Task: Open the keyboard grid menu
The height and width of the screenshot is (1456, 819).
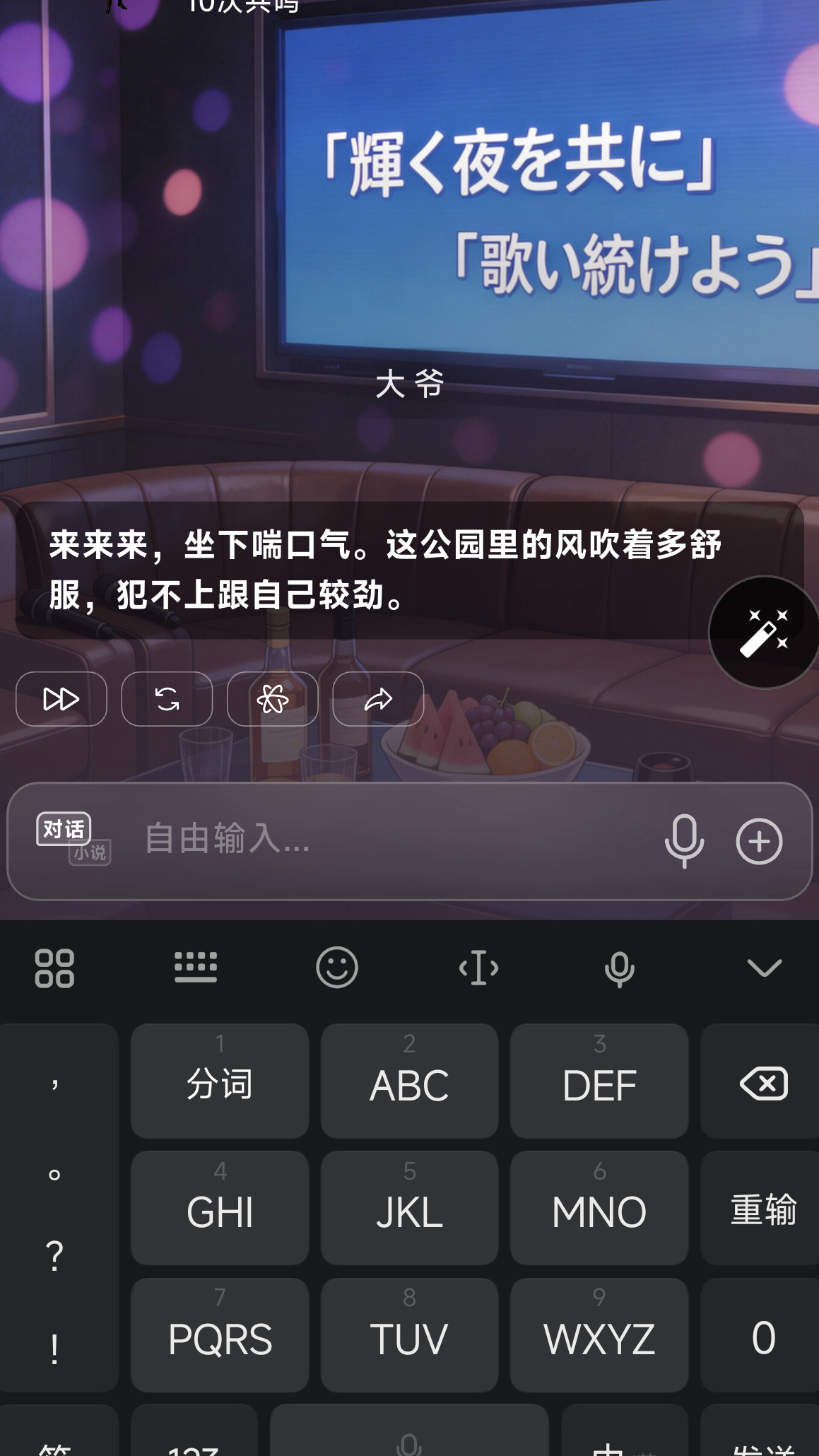Action: 54,968
